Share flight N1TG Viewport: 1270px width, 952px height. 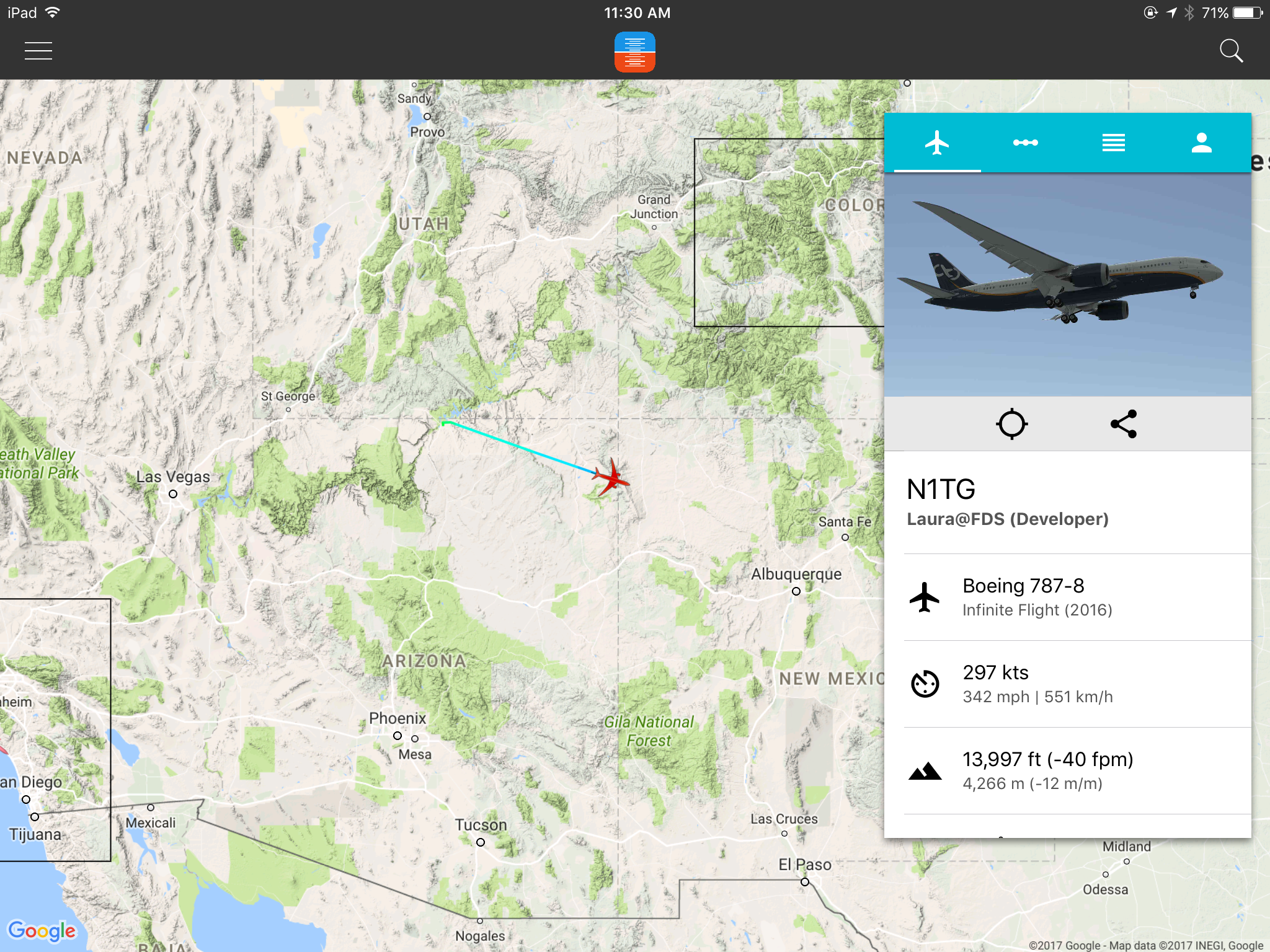tap(1124, 424)
